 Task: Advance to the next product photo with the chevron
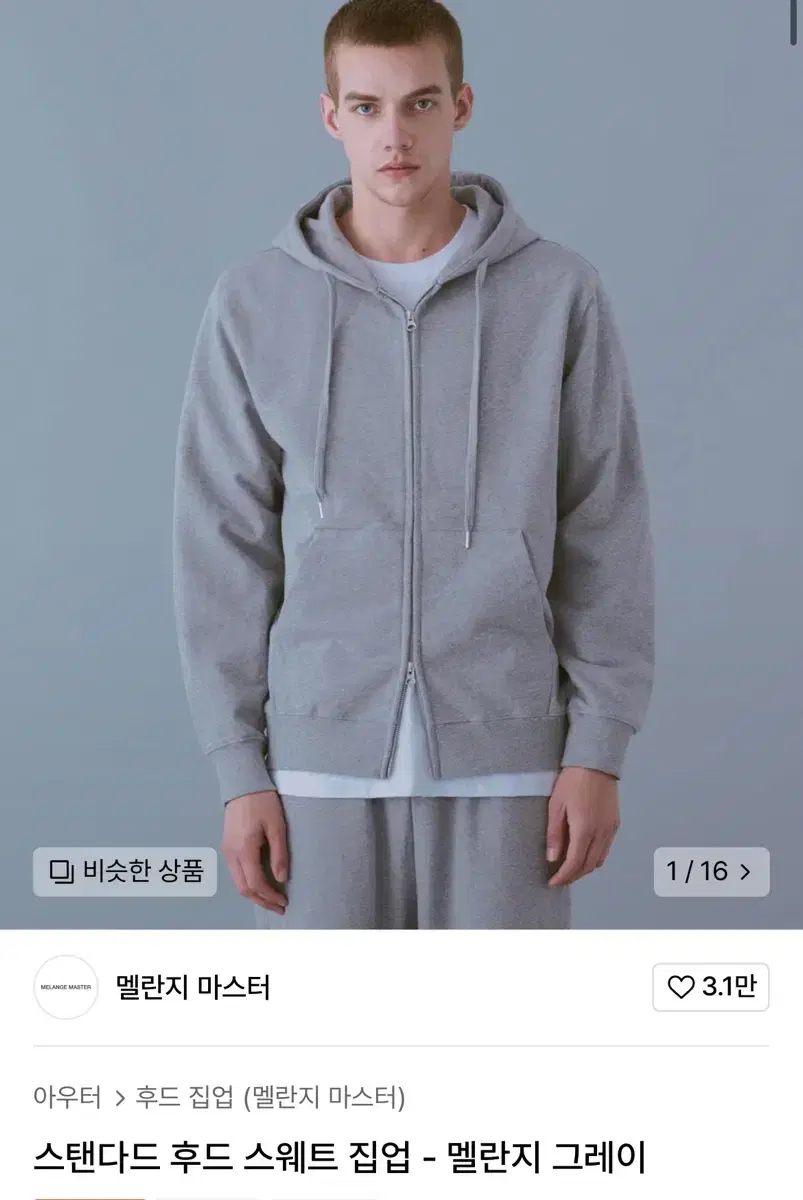(x=744, y=873)
